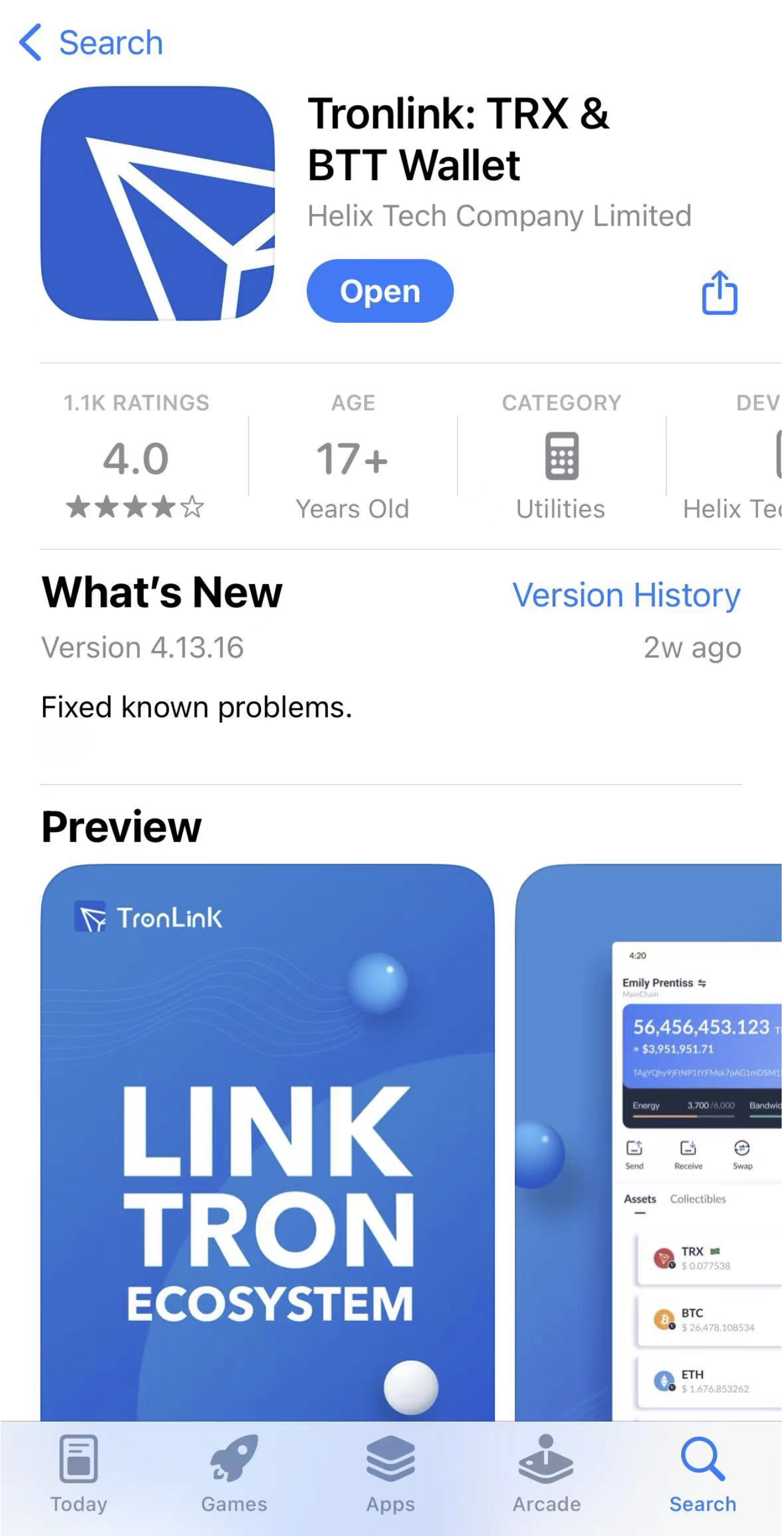Open Version History

point(628,596)
